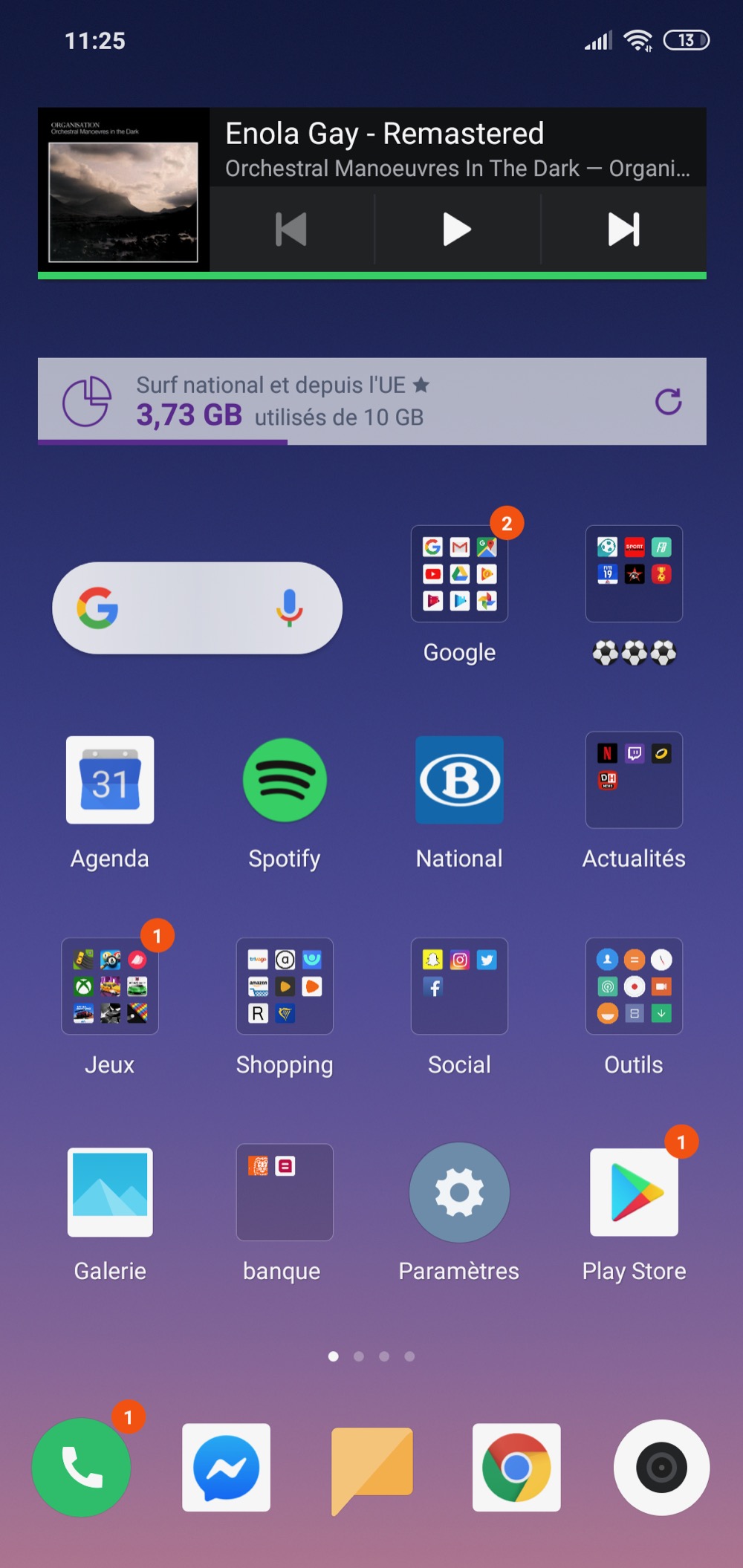The image size is (743, 1568).
Task: Refresh the mobile data usage widget
Action: (668, 401)
